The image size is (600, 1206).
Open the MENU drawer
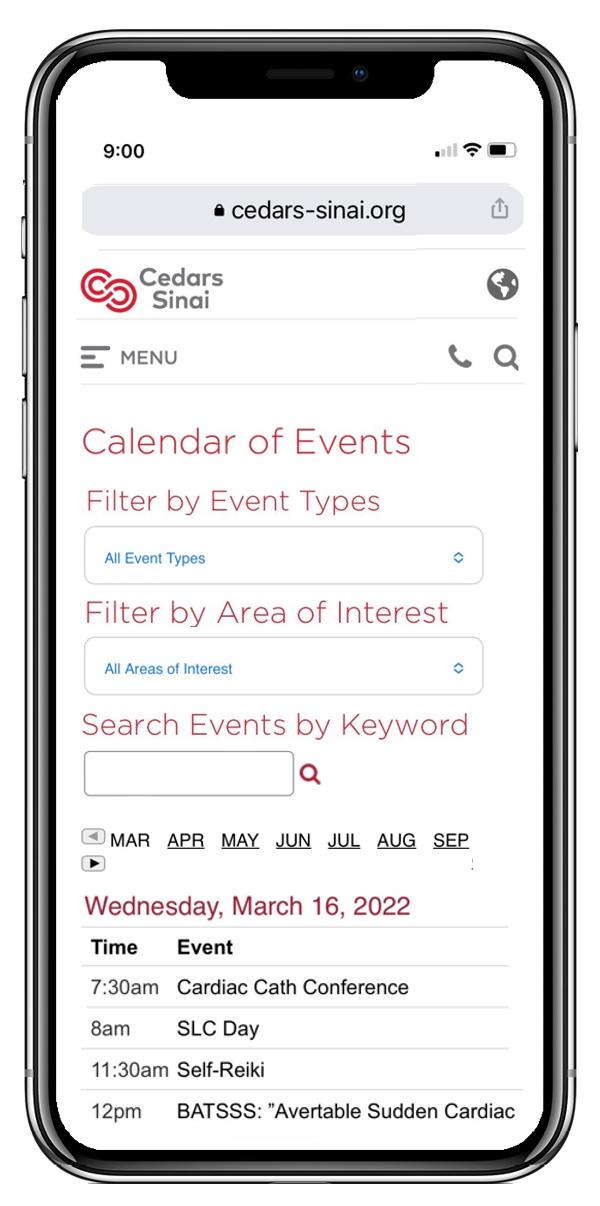(x=129, y=357)
